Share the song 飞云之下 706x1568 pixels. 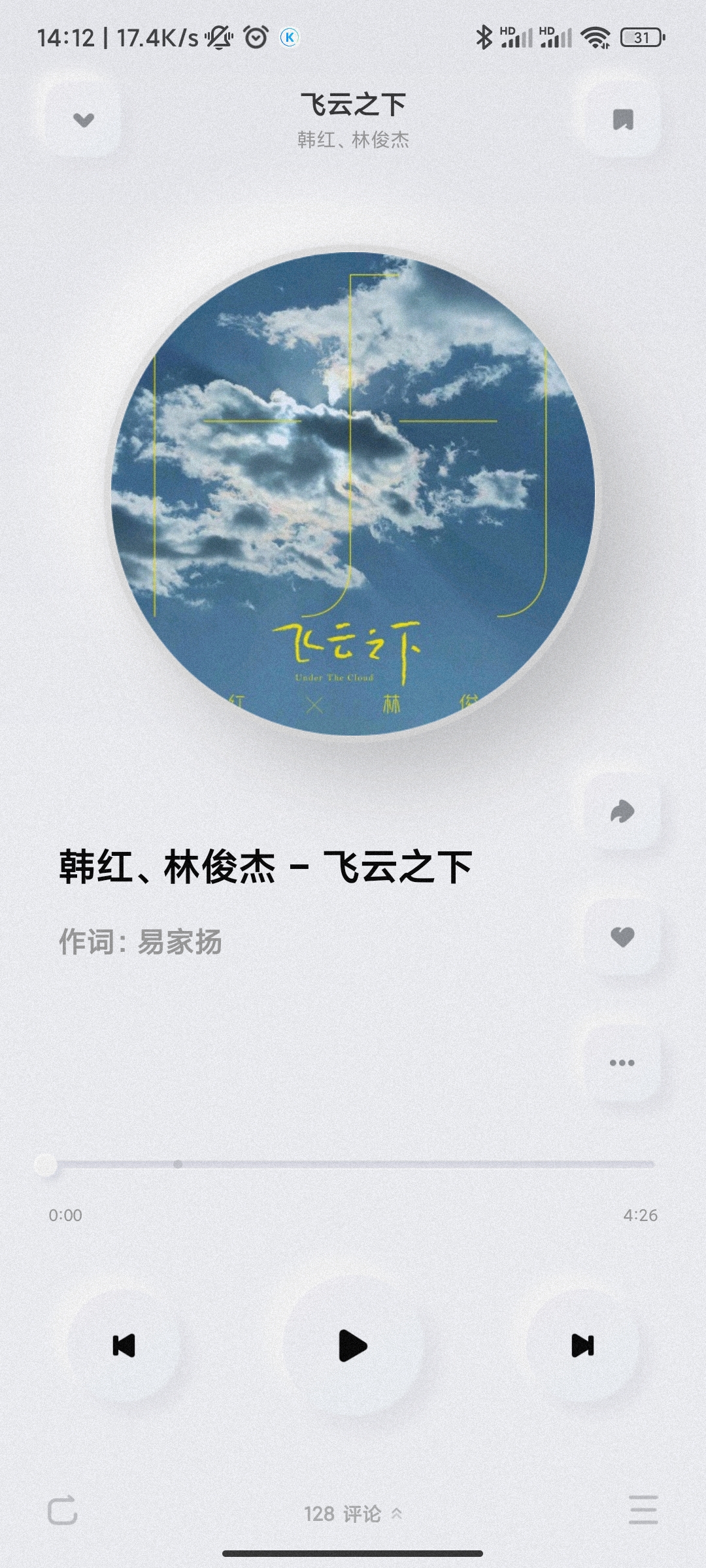622,811
